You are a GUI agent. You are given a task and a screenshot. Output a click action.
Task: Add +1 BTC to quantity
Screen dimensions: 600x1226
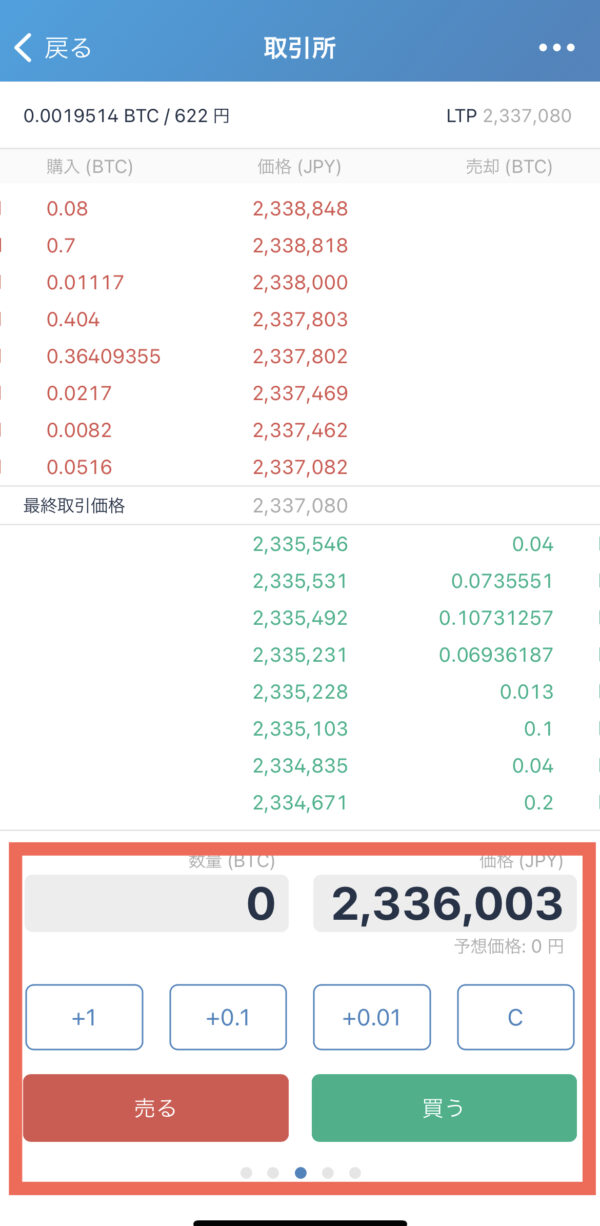click(x=84, y=1017)
